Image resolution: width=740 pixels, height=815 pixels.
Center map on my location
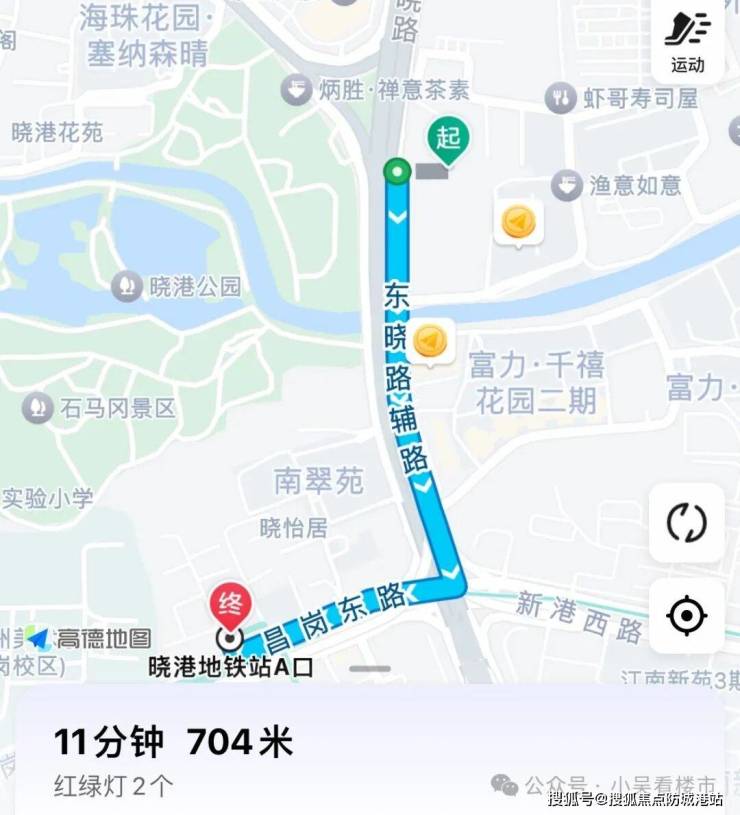[686, 616]
